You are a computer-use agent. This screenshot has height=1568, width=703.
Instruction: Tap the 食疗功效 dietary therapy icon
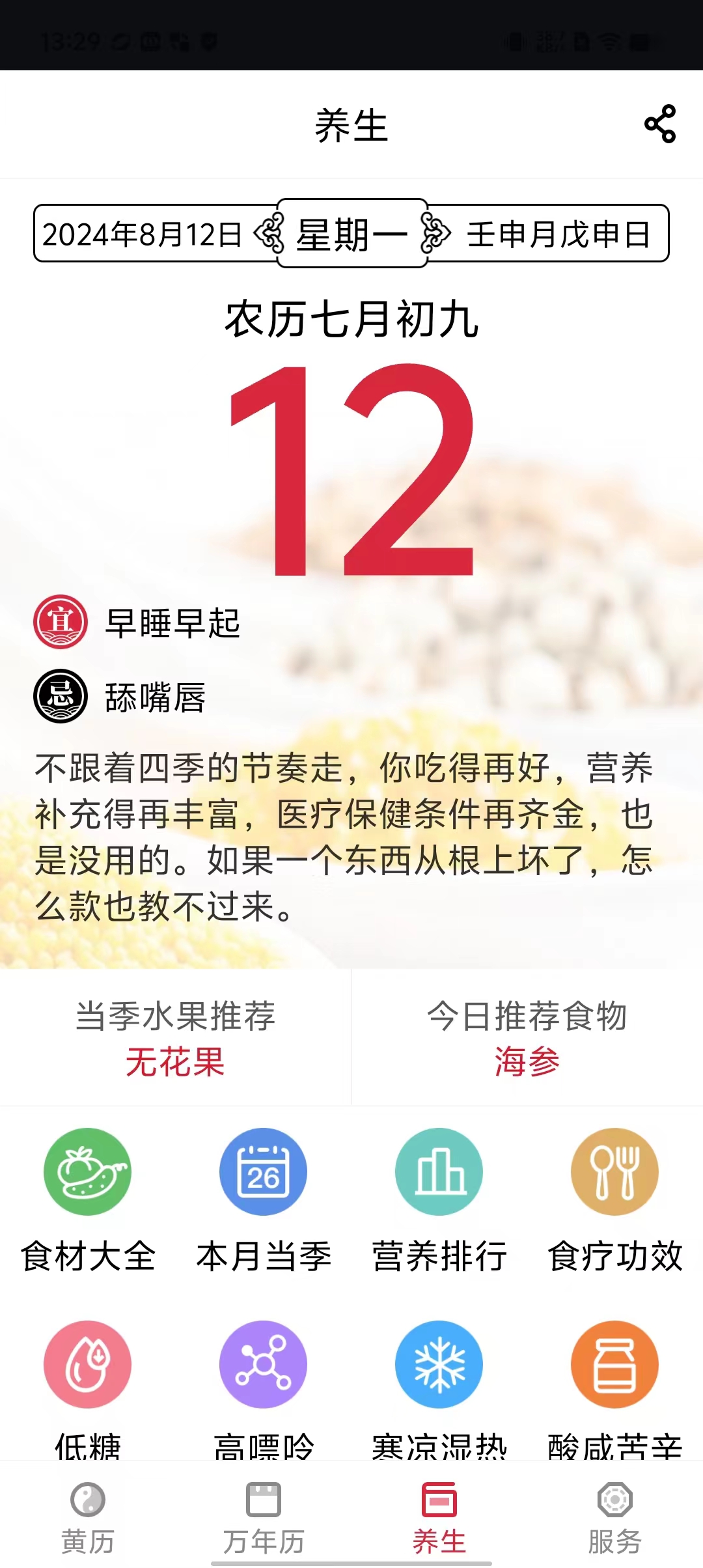click(x=614, y=1171)
